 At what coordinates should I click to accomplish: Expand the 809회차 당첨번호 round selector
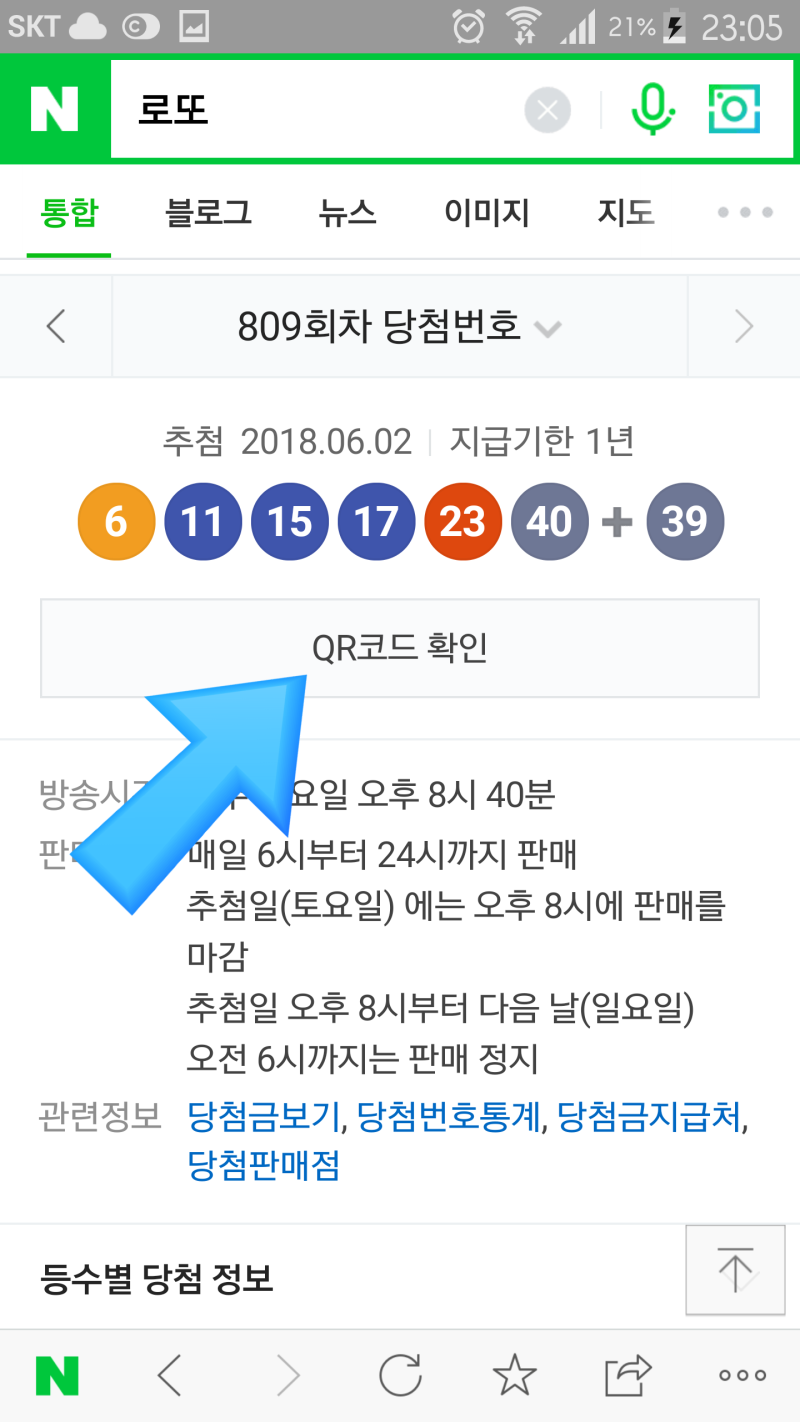point(400,326)
